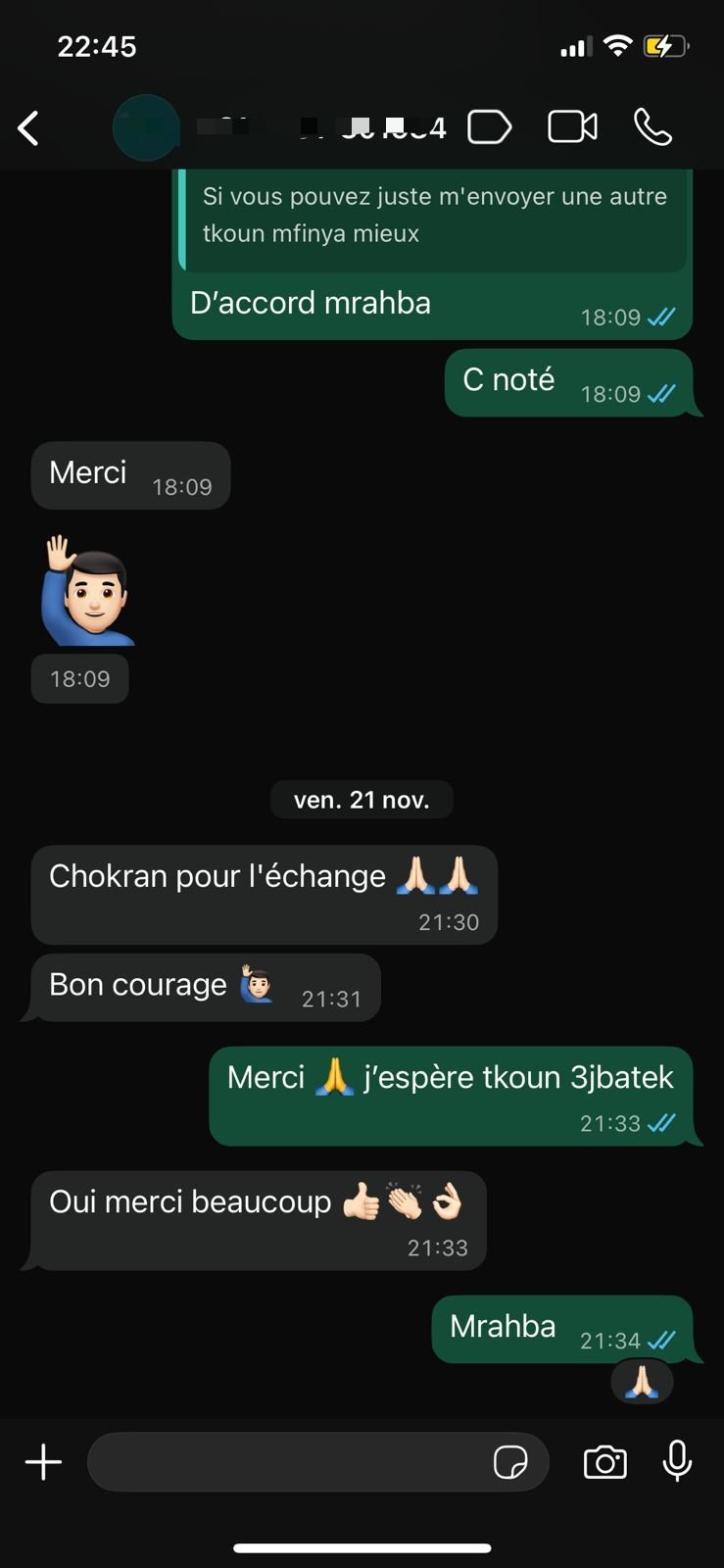This screenshot has width=724, height=1568.
Task: View the reaction on the Mrahba message
Action: 642,1382
